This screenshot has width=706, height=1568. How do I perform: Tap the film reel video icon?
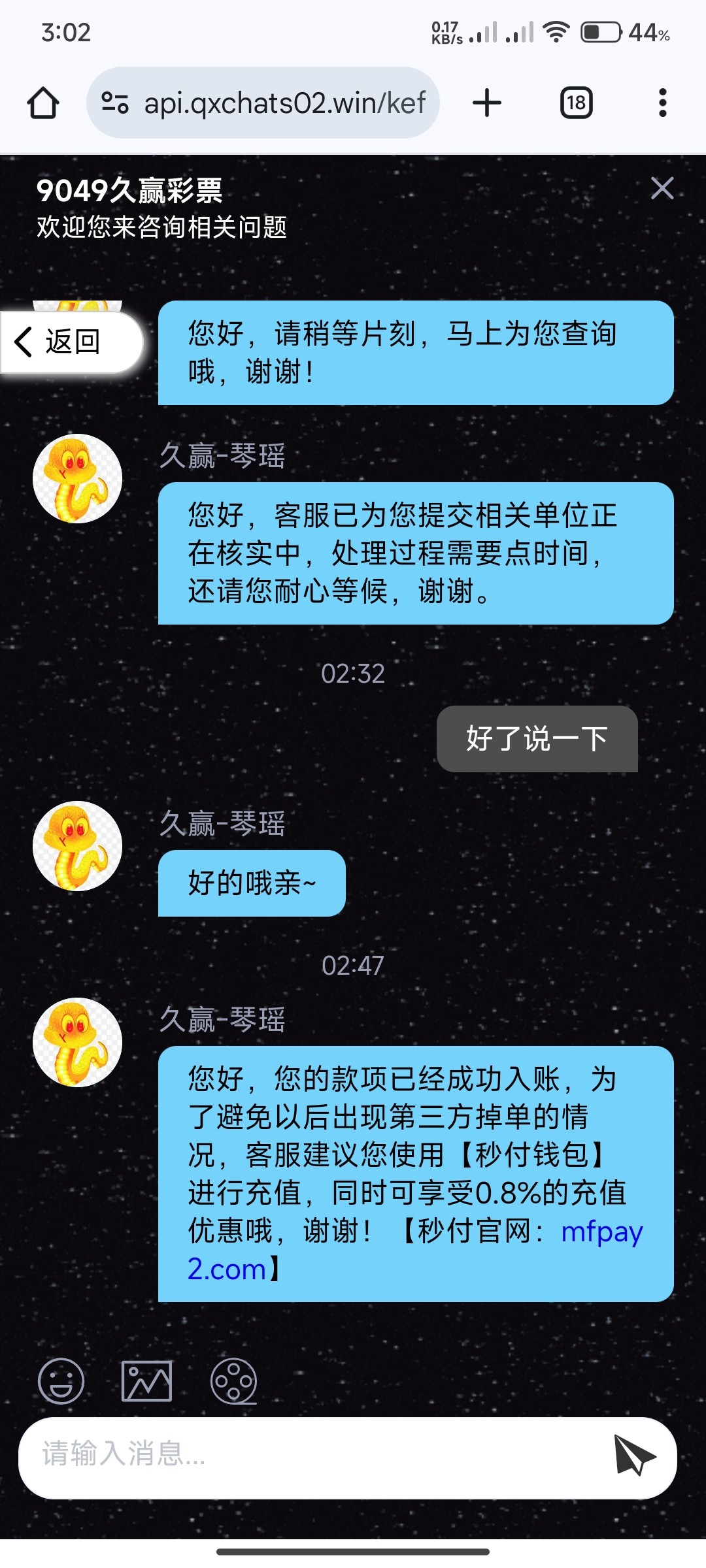[x=233, y=1380]
